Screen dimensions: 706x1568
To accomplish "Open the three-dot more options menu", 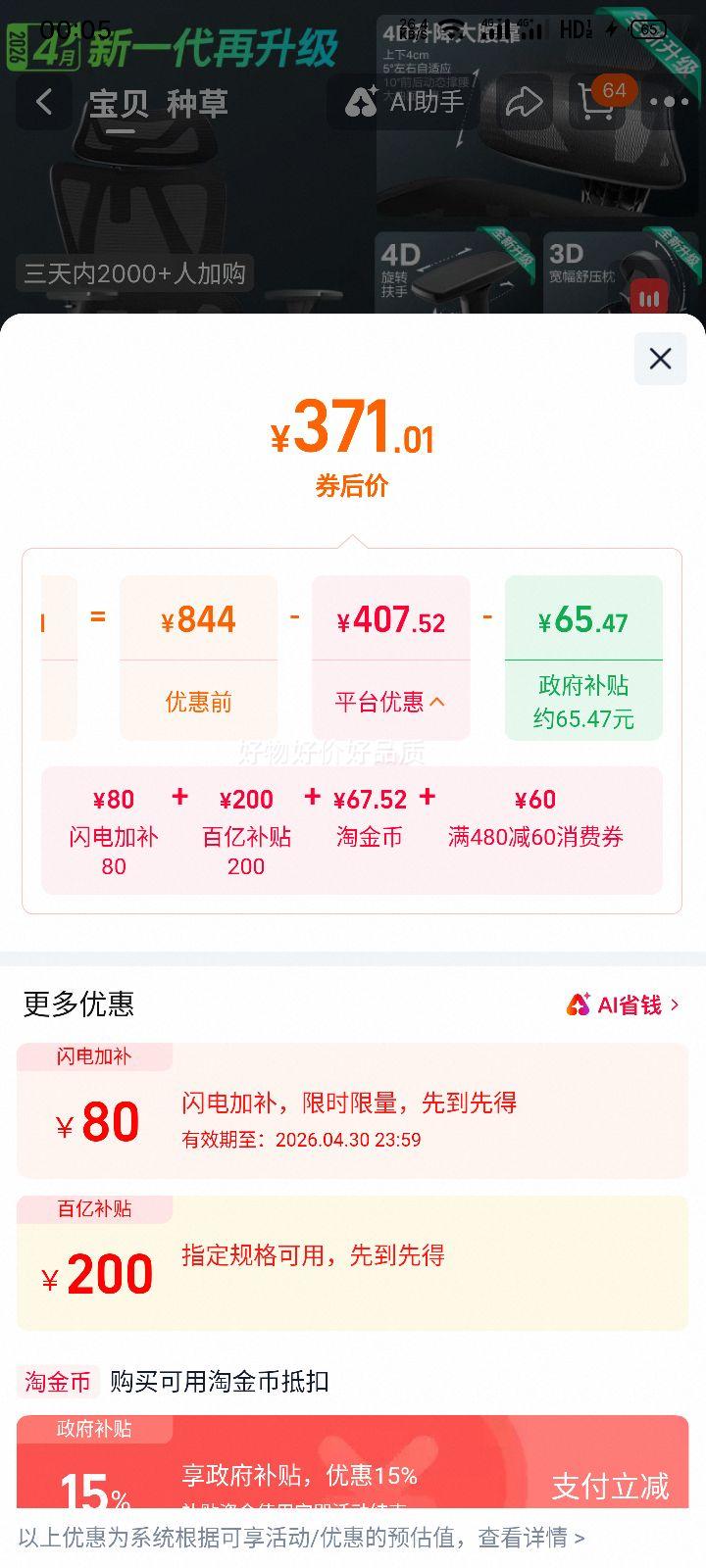I will pyautogui.click(x=671, y=102).
